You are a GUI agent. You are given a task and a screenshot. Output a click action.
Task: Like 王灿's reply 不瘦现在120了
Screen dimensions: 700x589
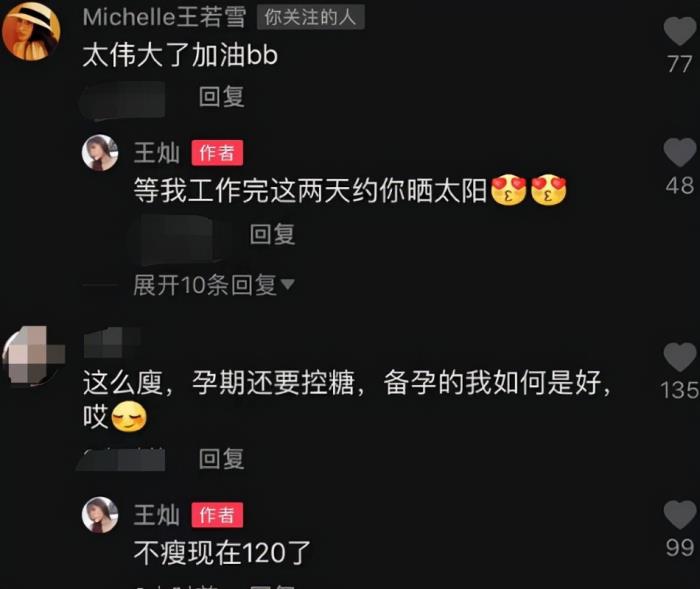coord(679,515)
